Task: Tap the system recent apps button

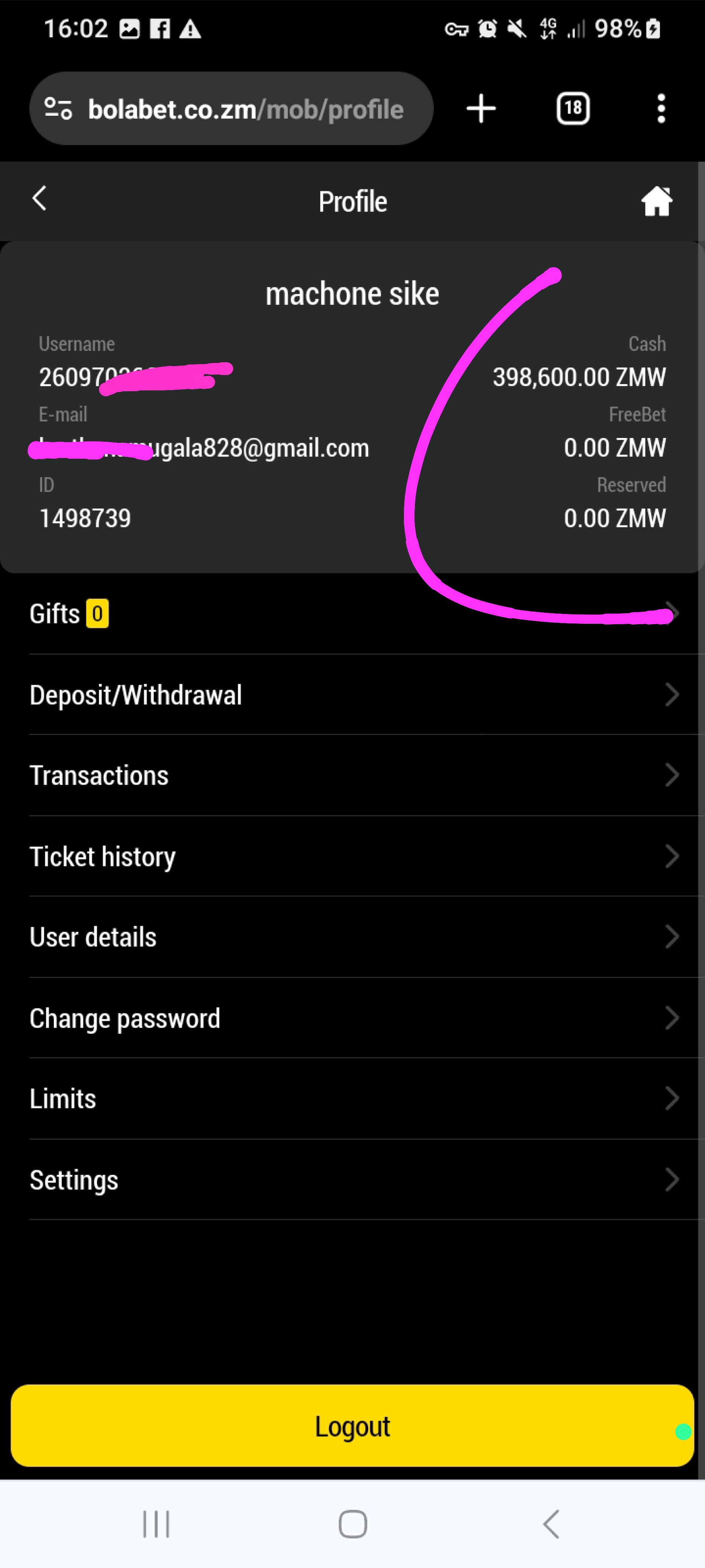Action: (156, 1524)
